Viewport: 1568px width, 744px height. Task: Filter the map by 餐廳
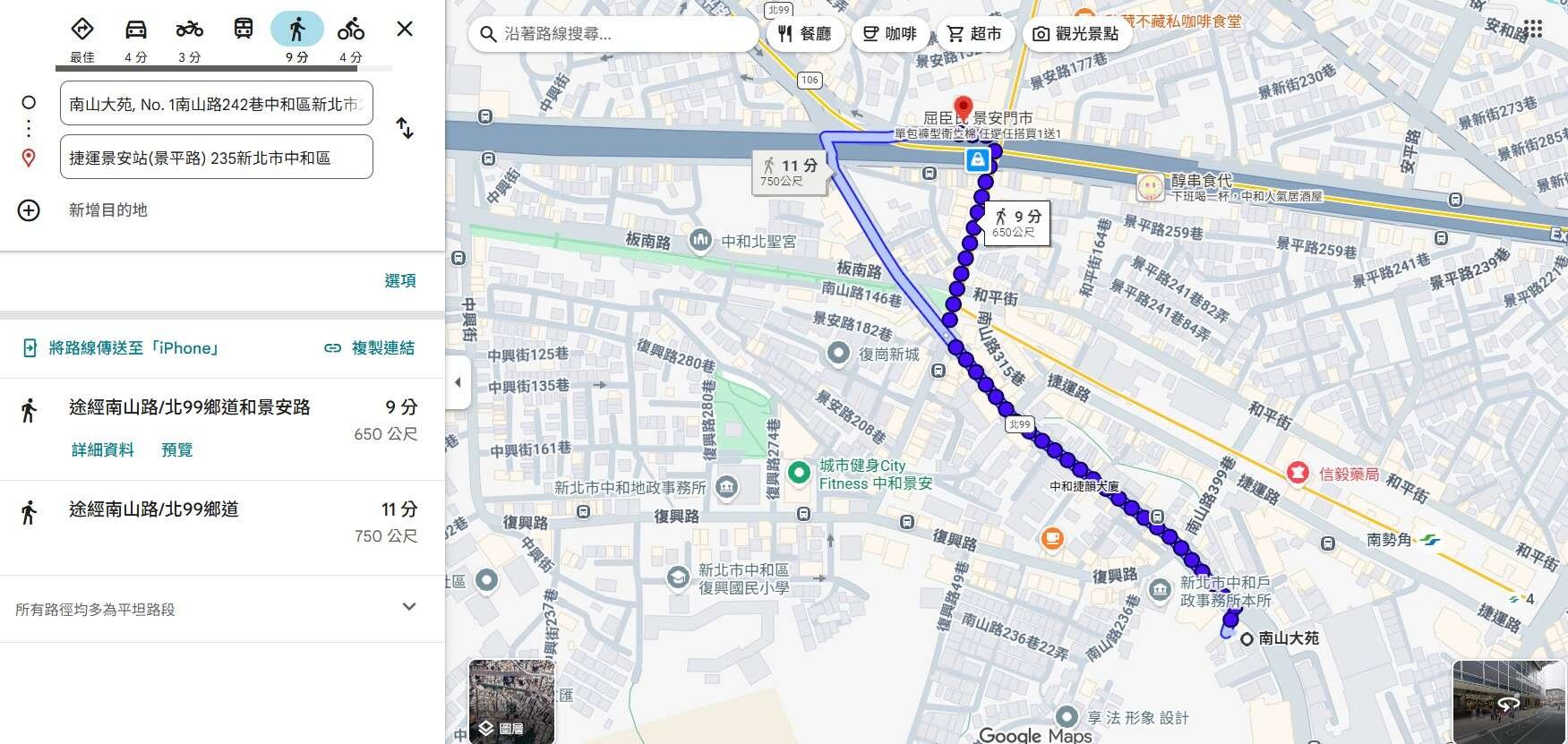[x=804, y=34]
